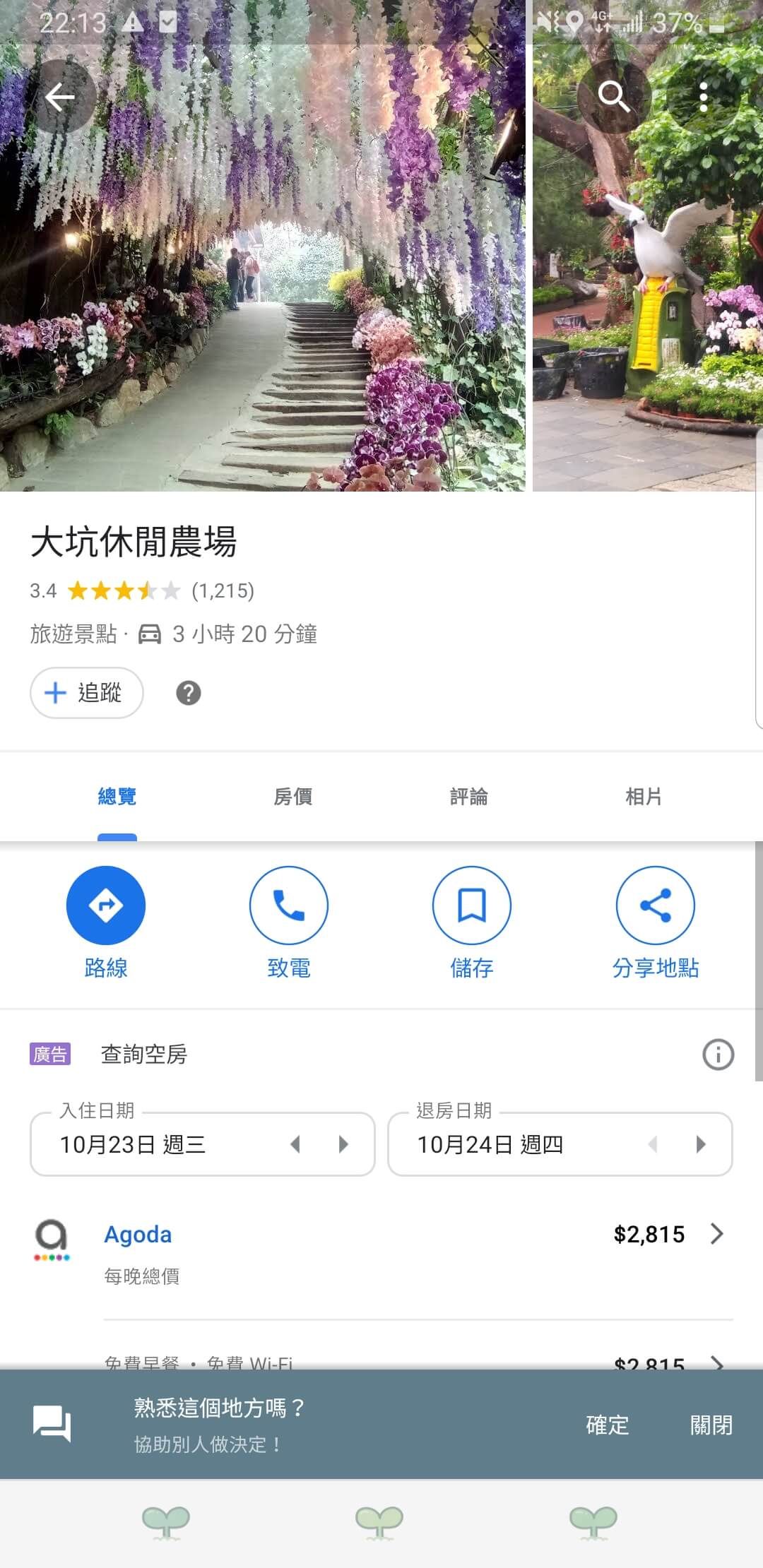
Task: Open the ad info icon beside 查詢空房
Action: coord(718,1055)
